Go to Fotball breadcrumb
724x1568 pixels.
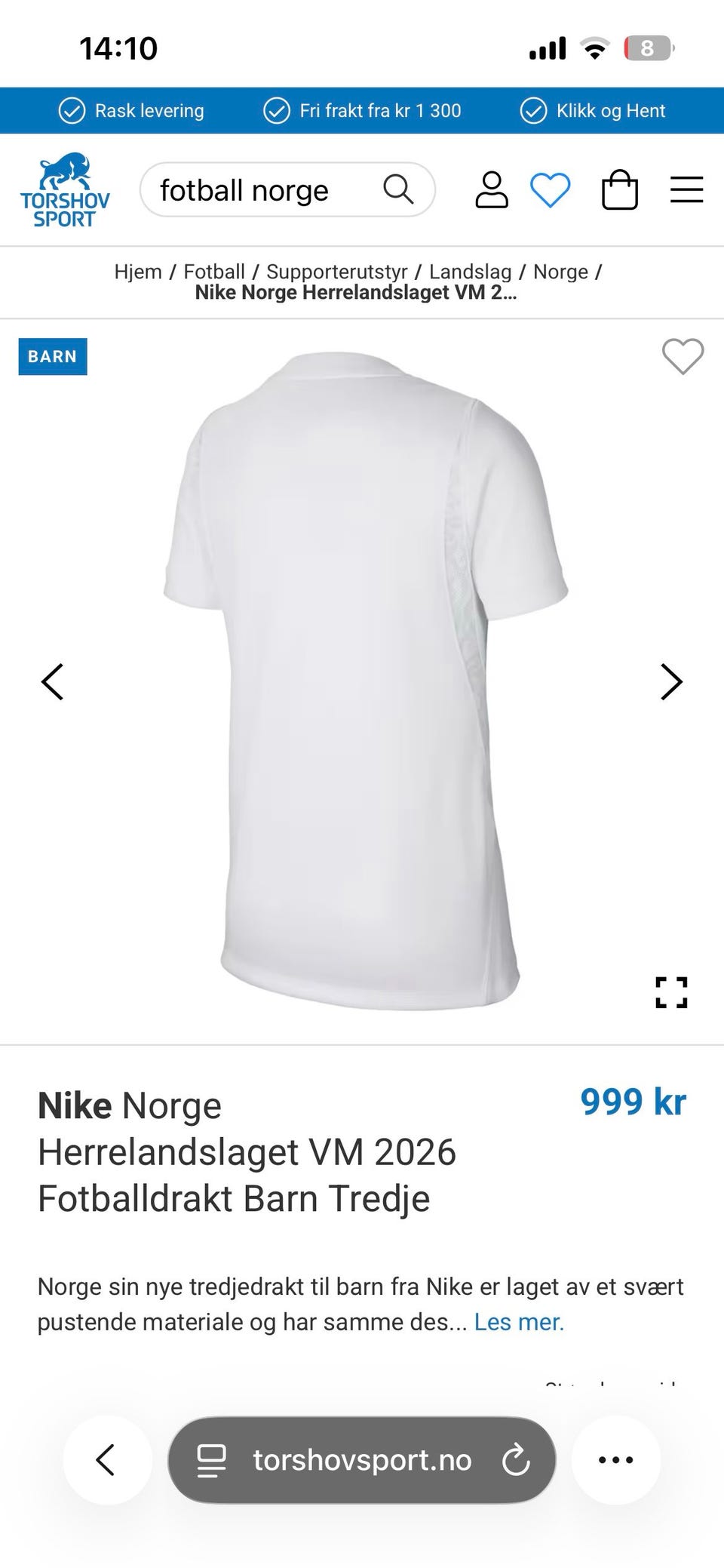214,272
